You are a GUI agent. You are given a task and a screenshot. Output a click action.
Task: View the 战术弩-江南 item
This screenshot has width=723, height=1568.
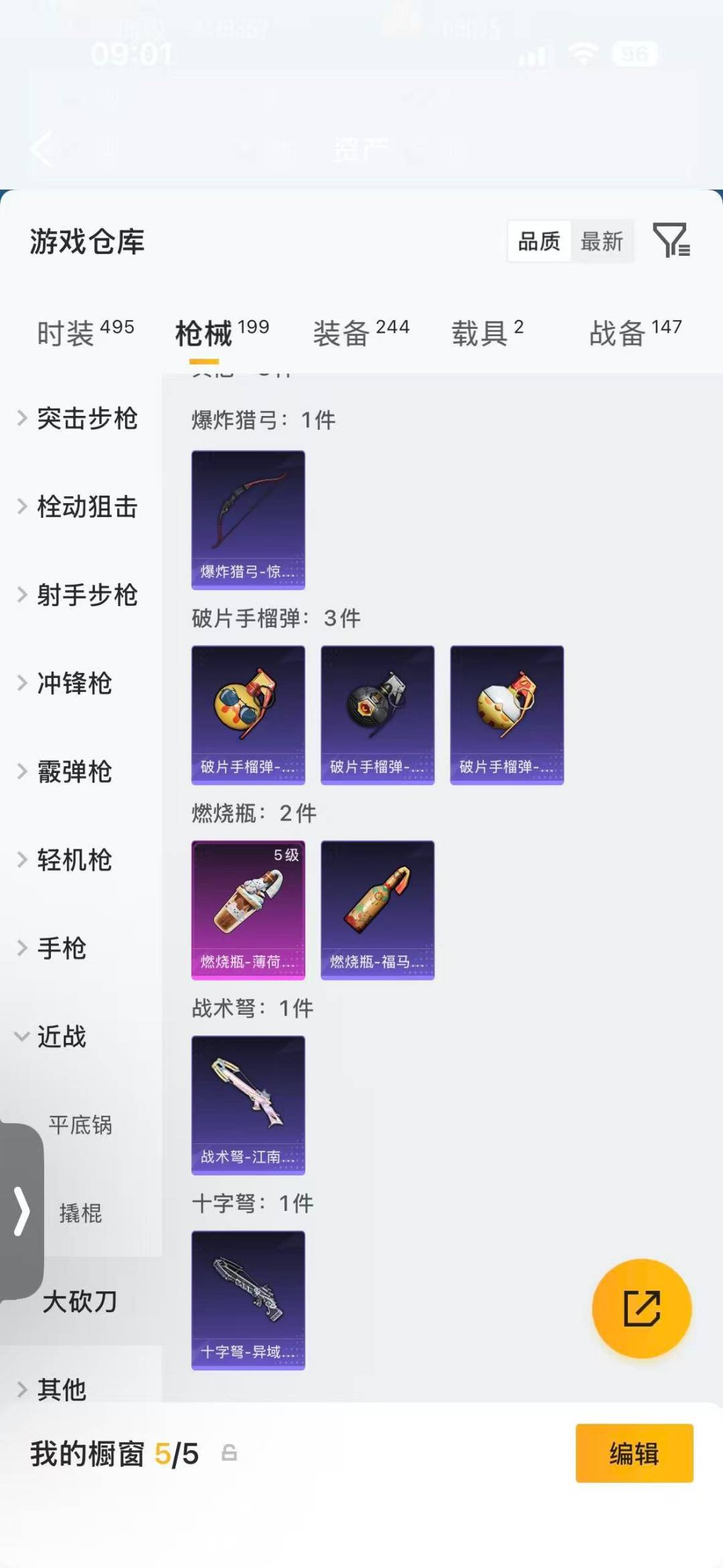pos(248,1105)
